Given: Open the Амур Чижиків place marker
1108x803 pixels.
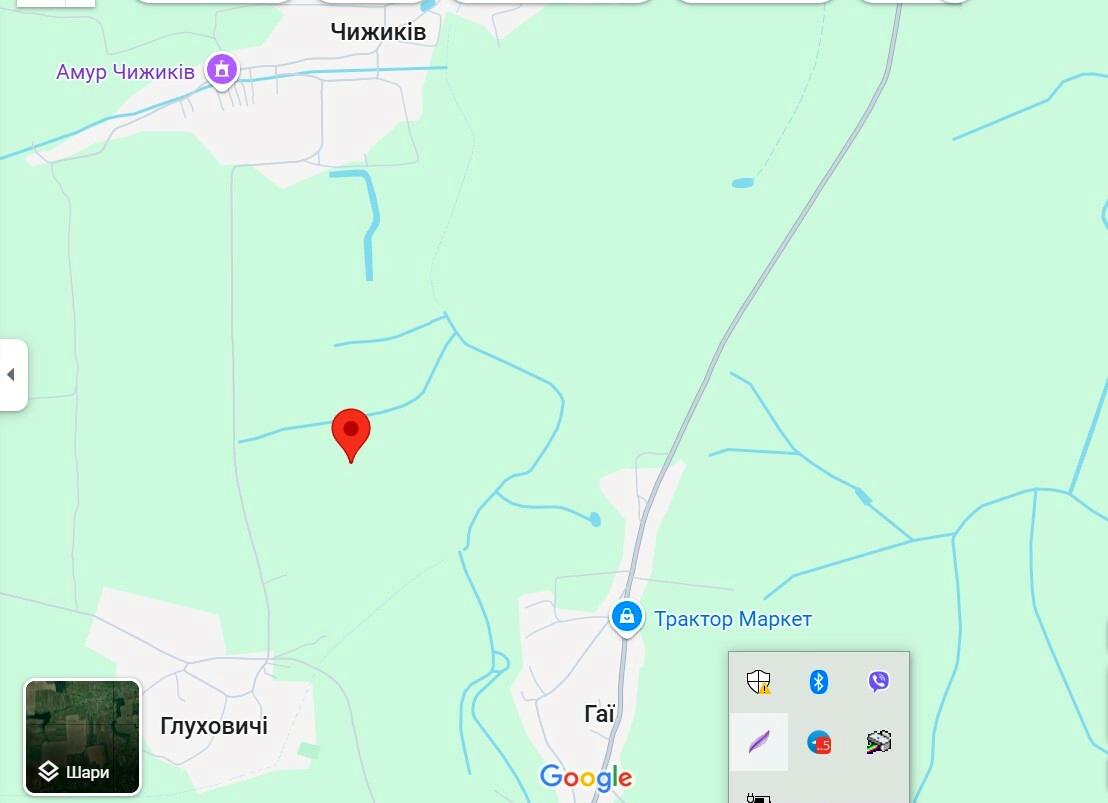Looking at the screenshot, I should pos(221,70).
